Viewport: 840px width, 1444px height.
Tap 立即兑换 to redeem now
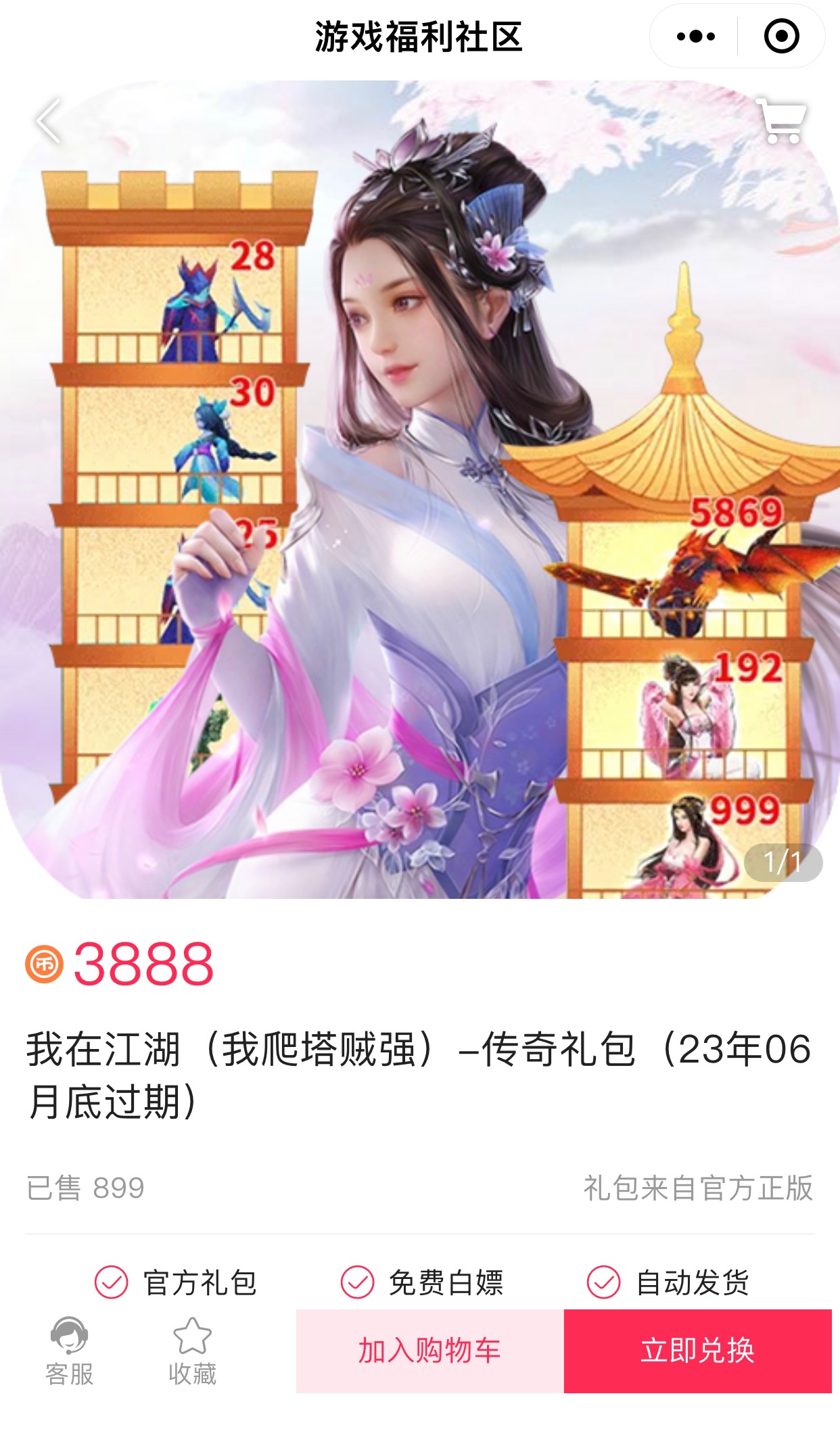click(x=697, y=1351)
